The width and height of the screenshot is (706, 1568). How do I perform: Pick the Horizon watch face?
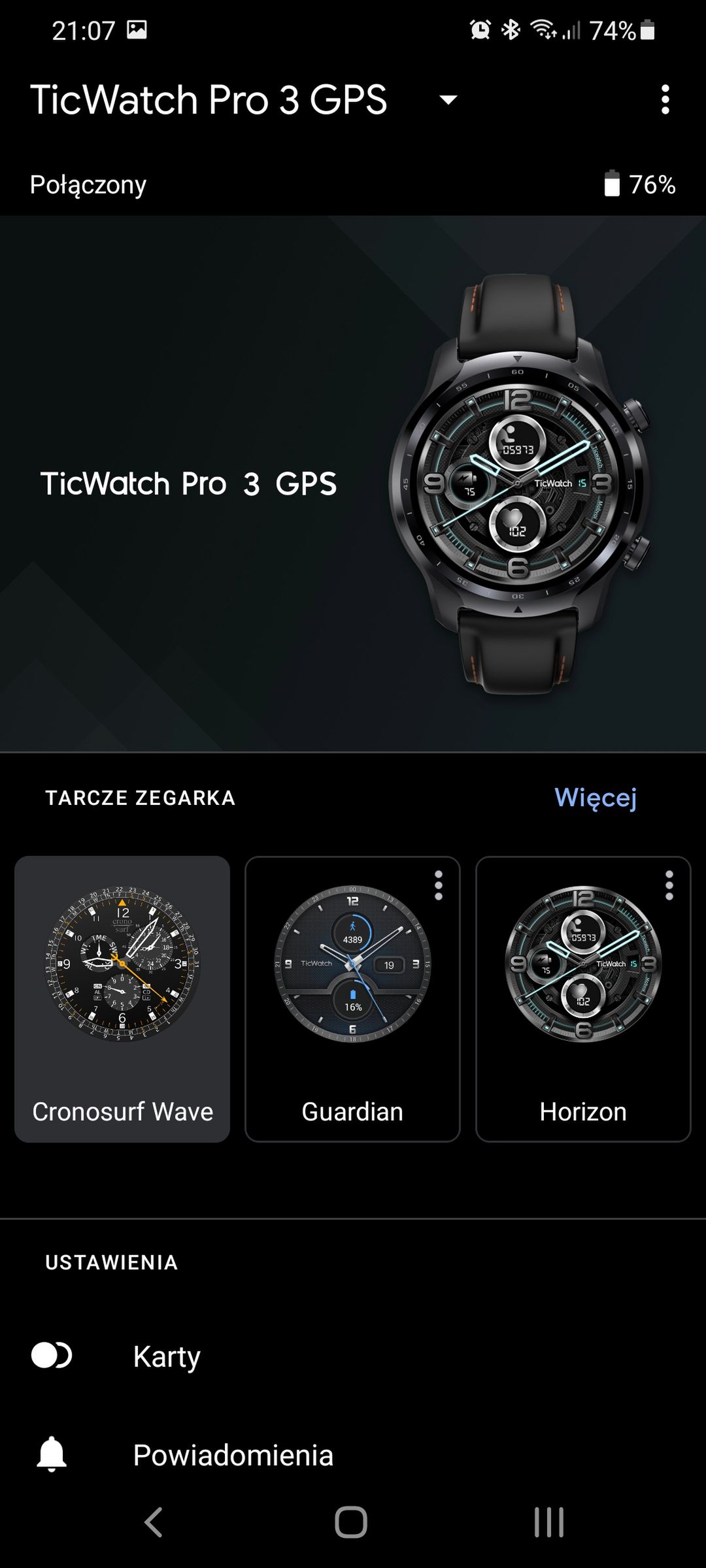583,999
